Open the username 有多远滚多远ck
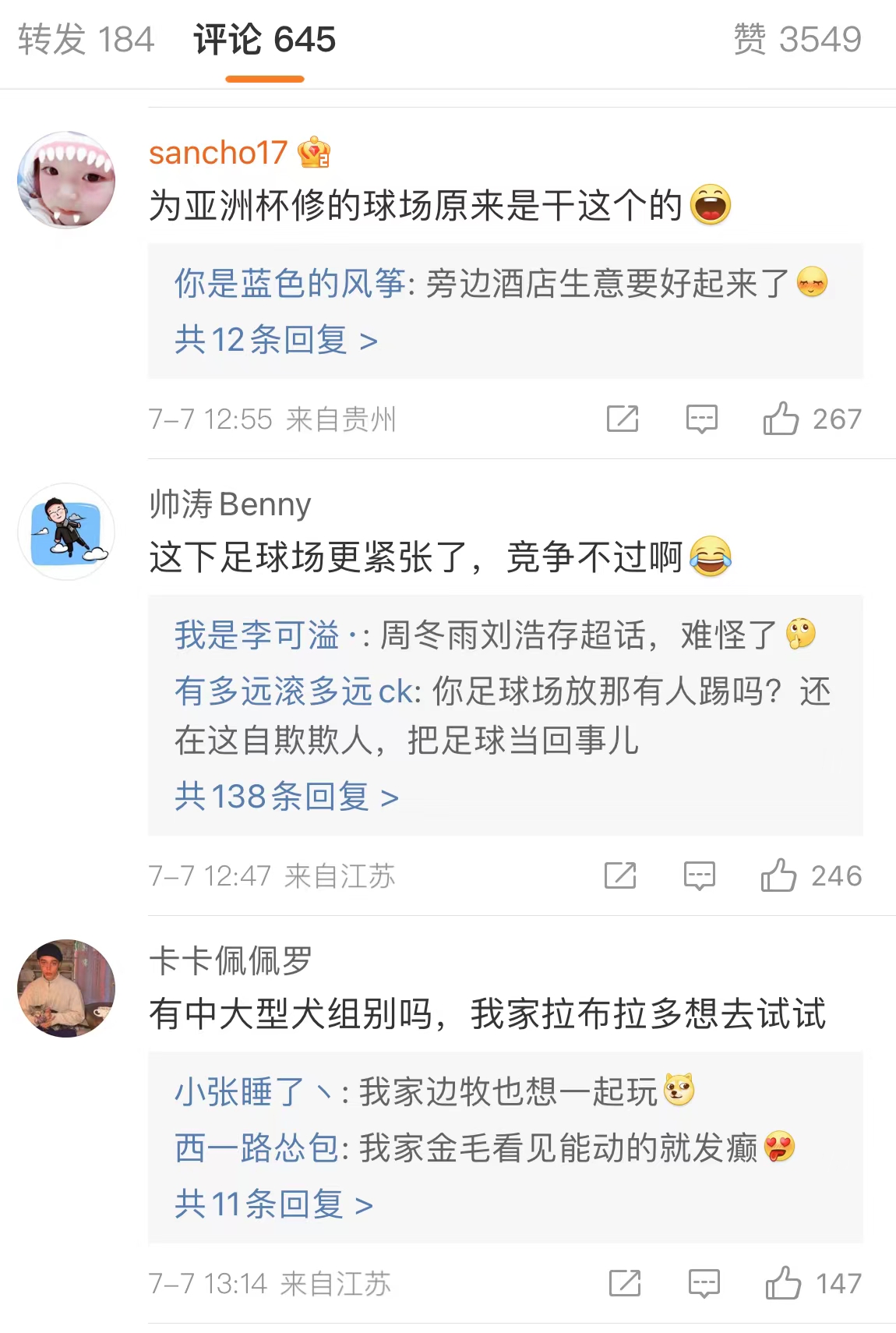896x1333 pixels. tap(288, 695)
